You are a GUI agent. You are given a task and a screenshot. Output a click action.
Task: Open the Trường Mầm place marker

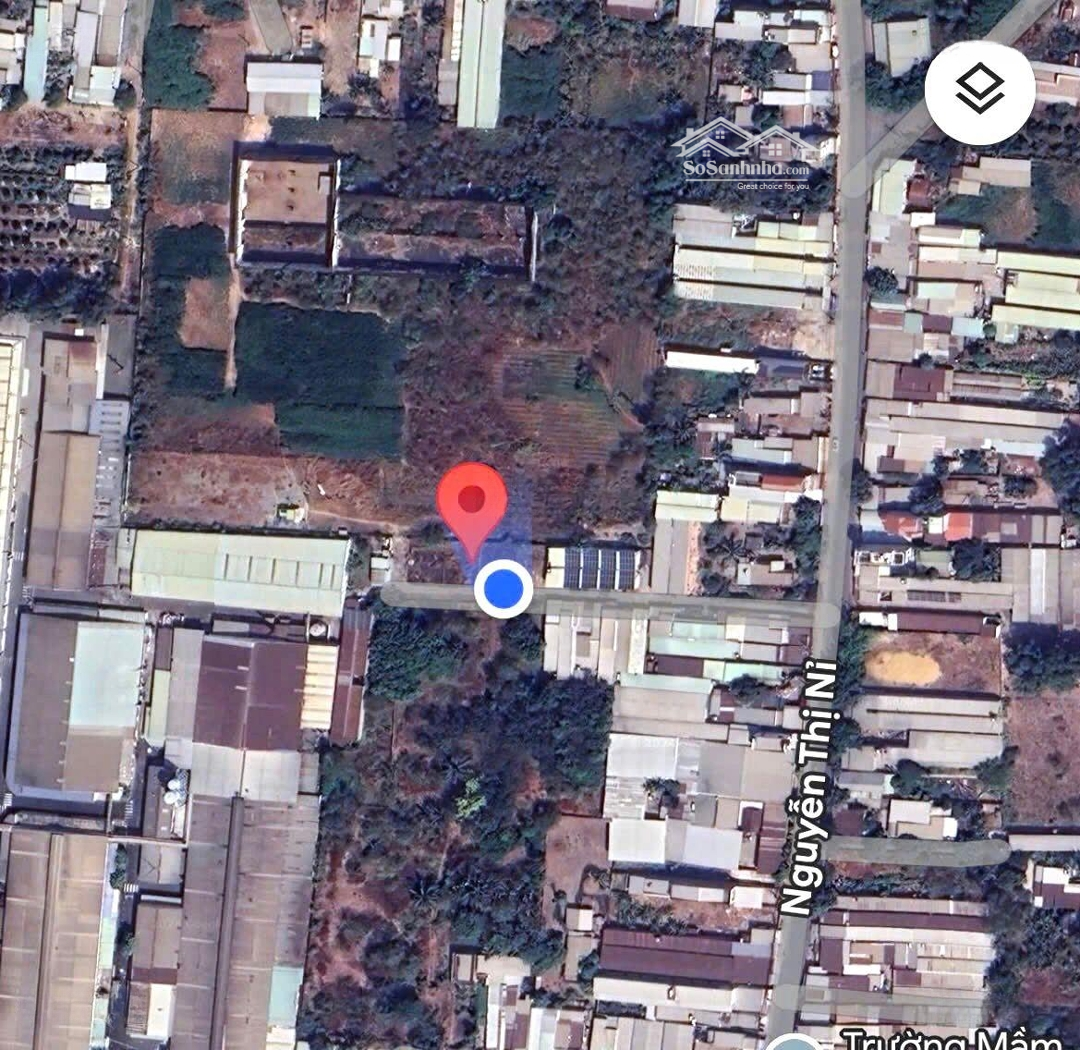tap(796, 1043)
